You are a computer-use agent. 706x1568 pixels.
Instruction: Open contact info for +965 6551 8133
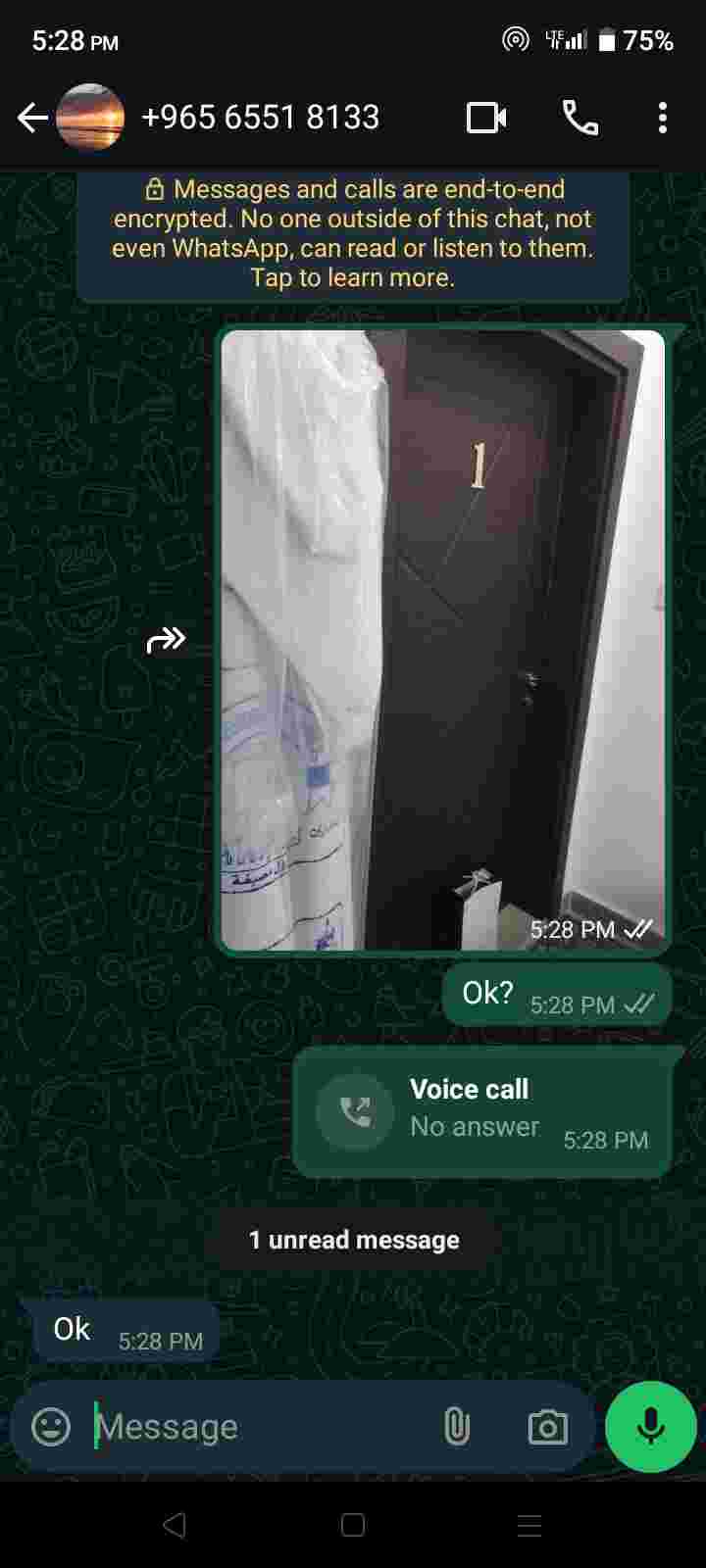pyautogui.click(x=260, y=118)
